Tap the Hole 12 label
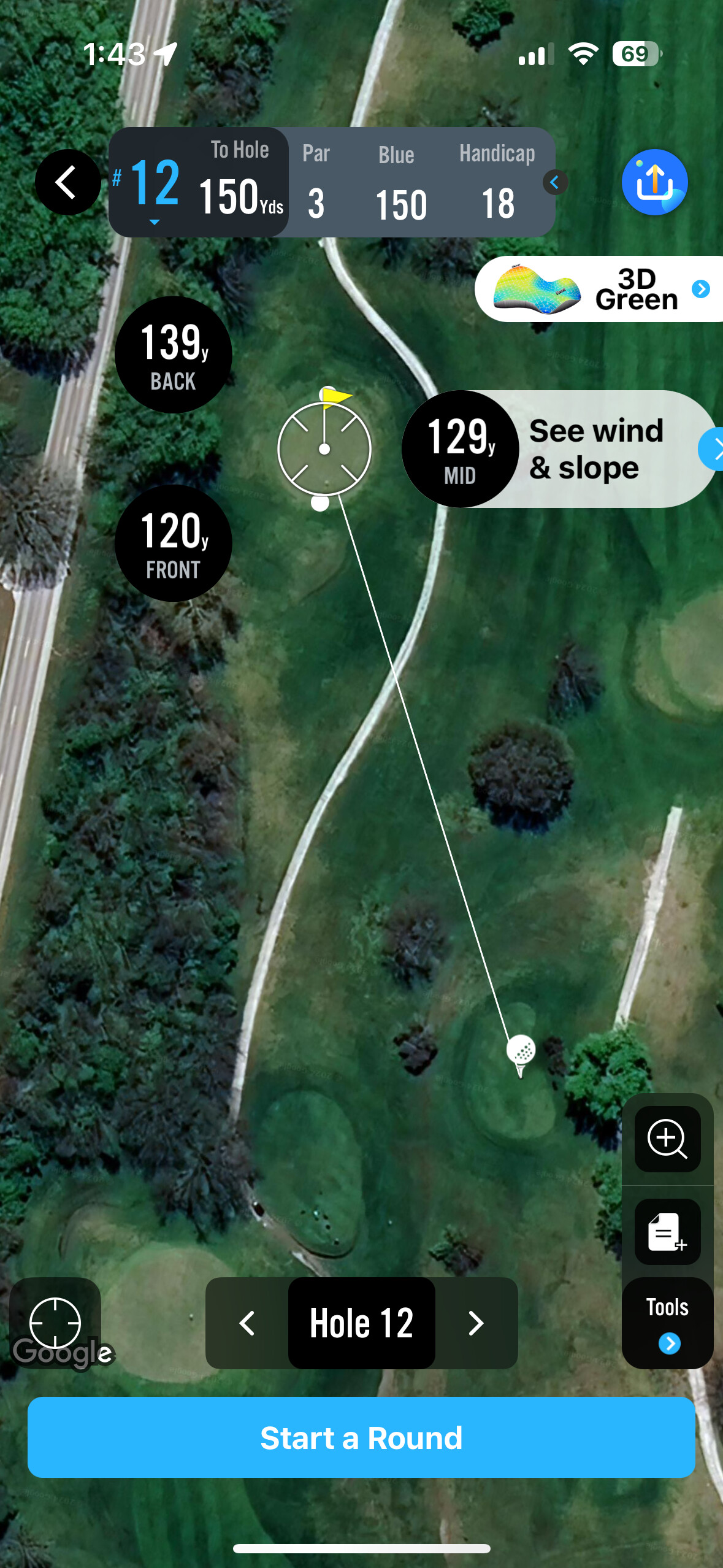 coord(362,1323)
